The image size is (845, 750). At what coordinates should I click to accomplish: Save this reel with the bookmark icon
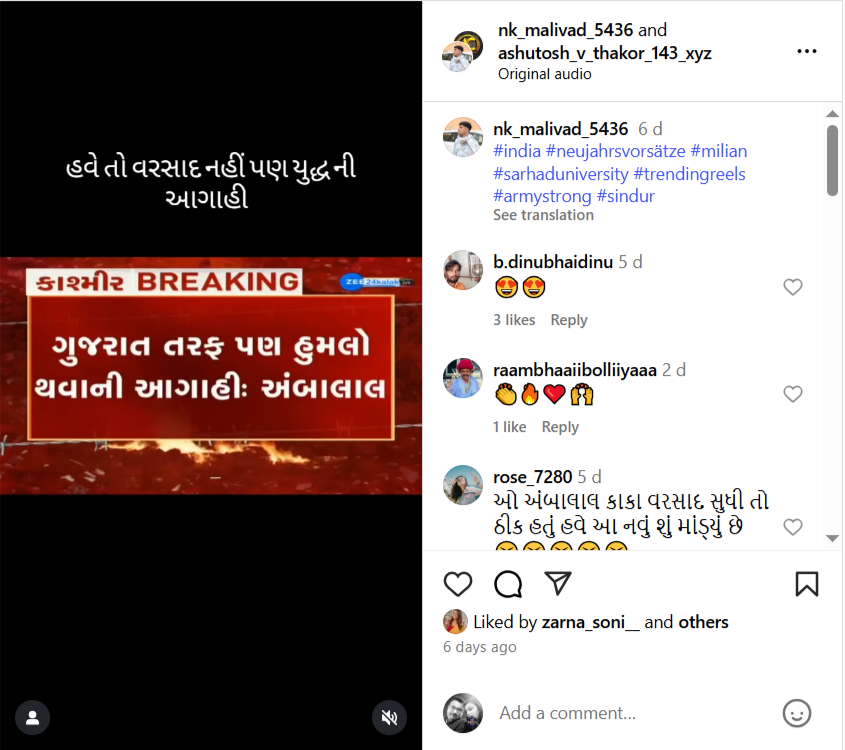tap(806, 584)
